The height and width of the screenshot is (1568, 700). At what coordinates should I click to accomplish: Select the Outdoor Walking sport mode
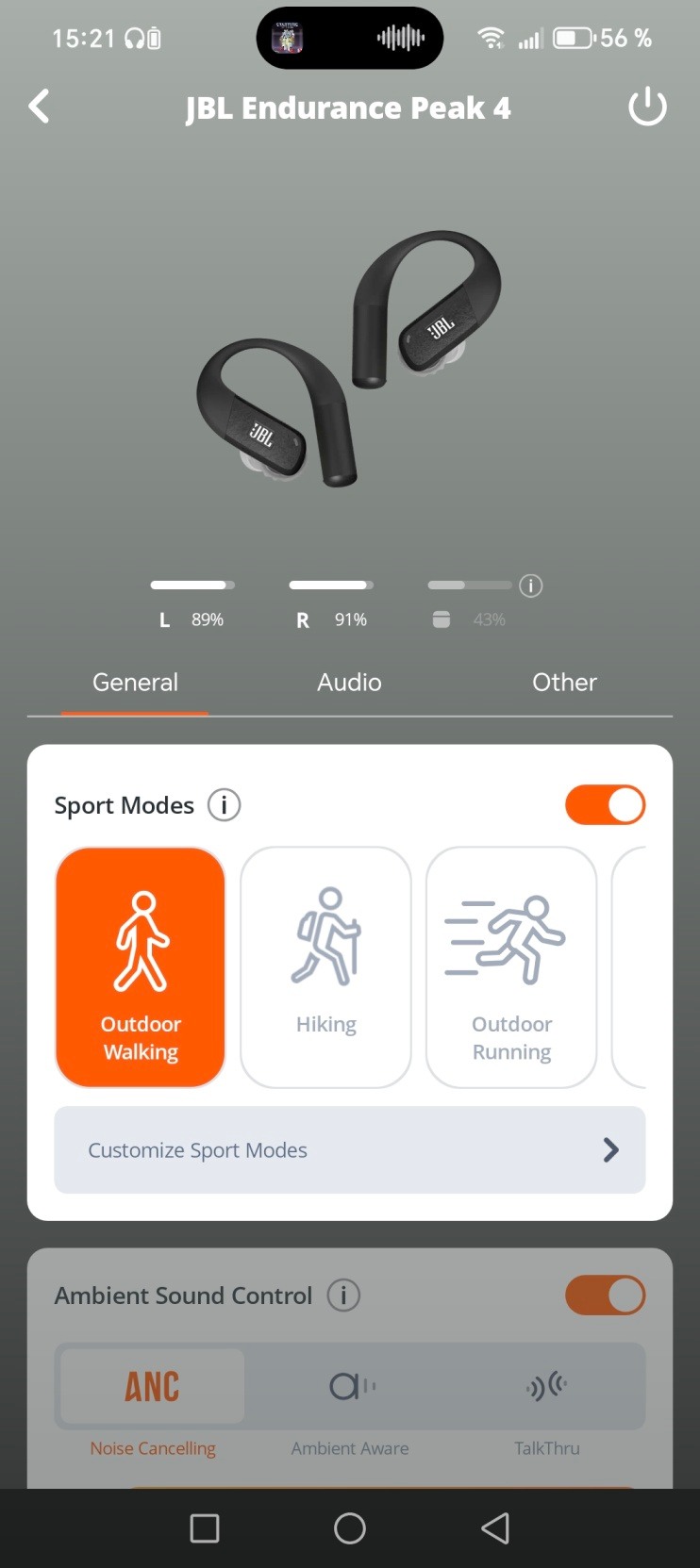point(141,966)
